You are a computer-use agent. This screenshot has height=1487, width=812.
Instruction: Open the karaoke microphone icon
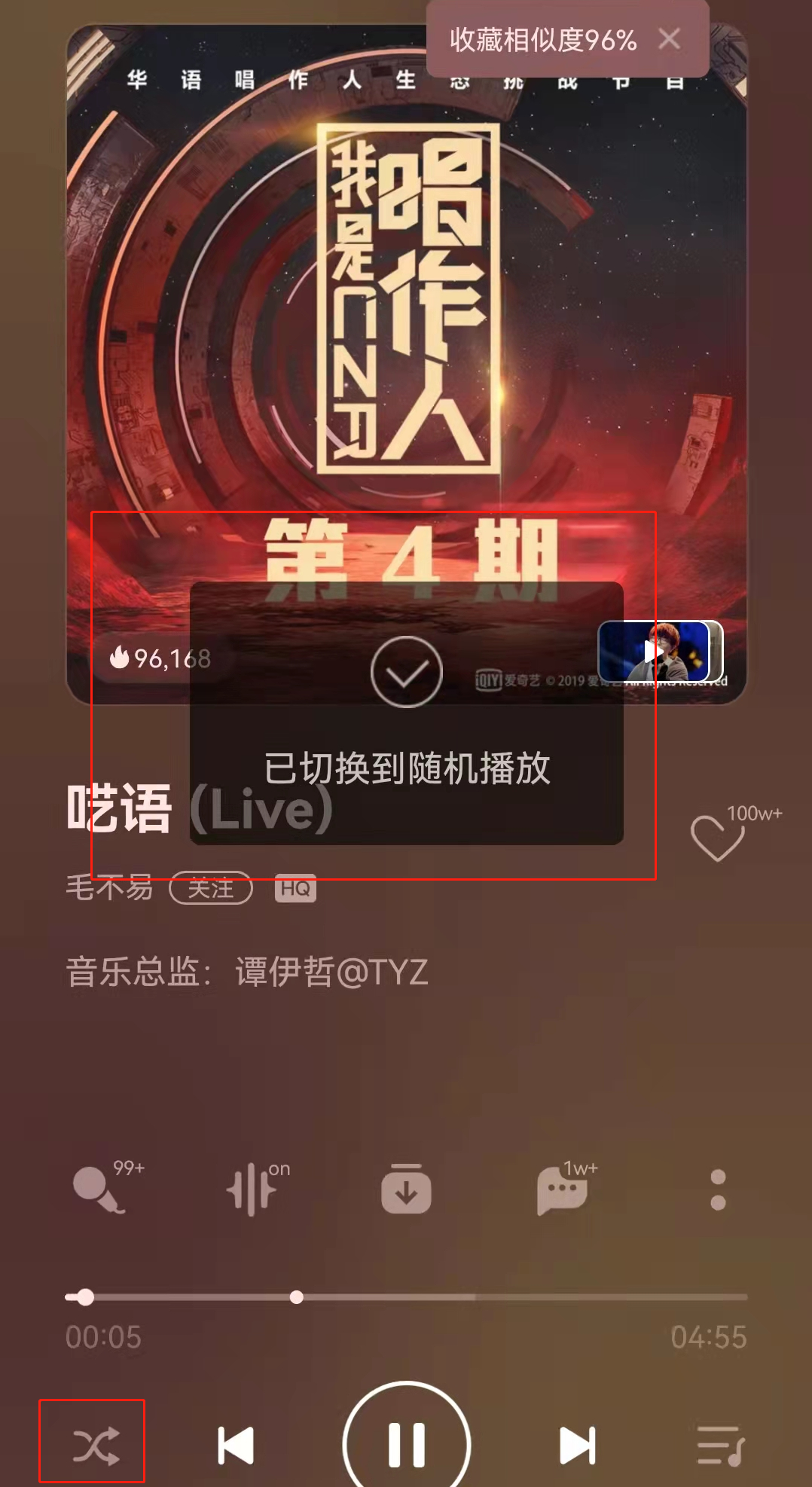pos(98,1190)
